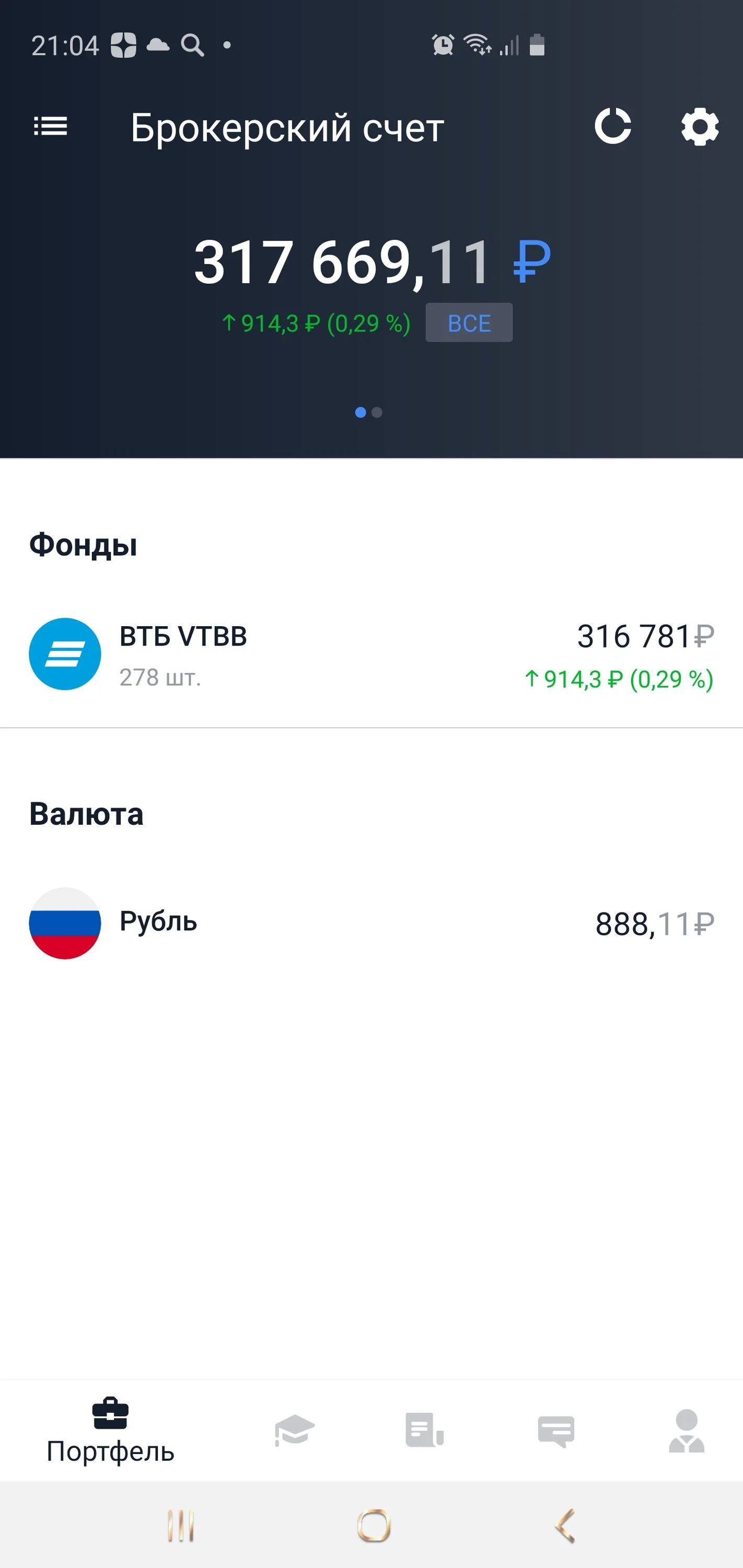The height and width of the screenshot is (1568, 743).
Task: Open the news and documents tab
Action: pyautogui.click(x=425, y=1431)
